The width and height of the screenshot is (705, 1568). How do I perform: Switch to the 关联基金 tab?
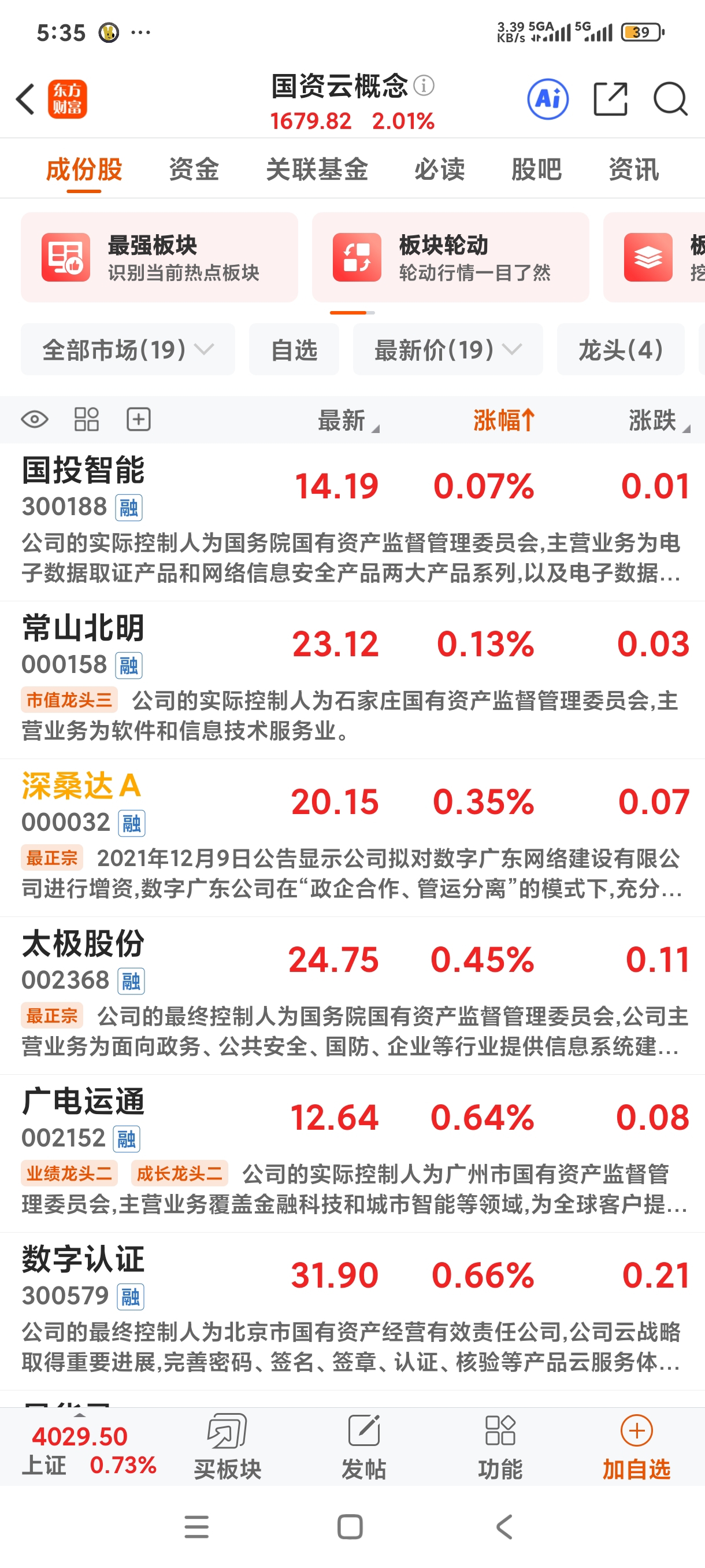click(x=317, y=169)
